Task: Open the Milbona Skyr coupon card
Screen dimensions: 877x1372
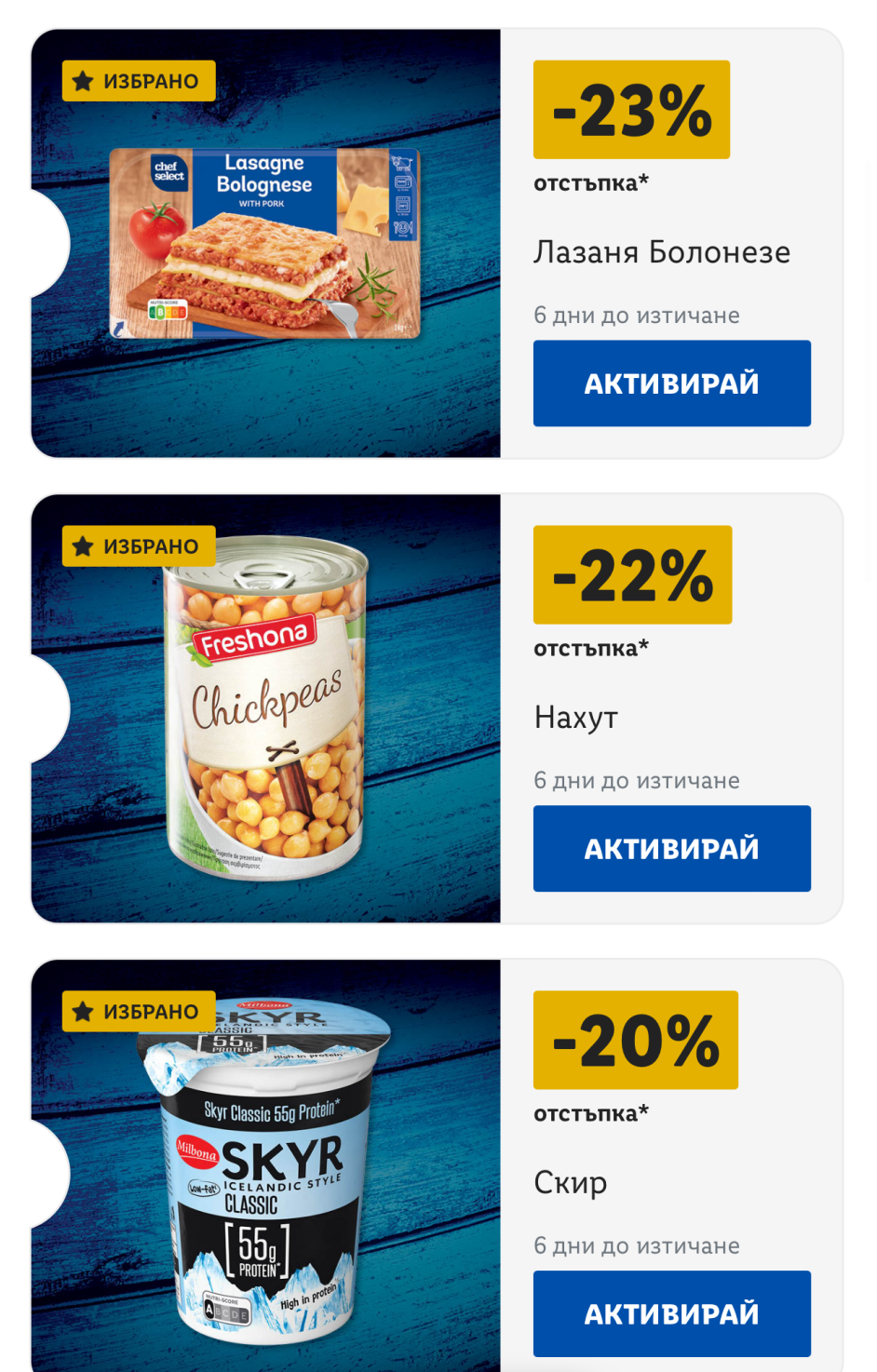Action: tap(265, 1173)
